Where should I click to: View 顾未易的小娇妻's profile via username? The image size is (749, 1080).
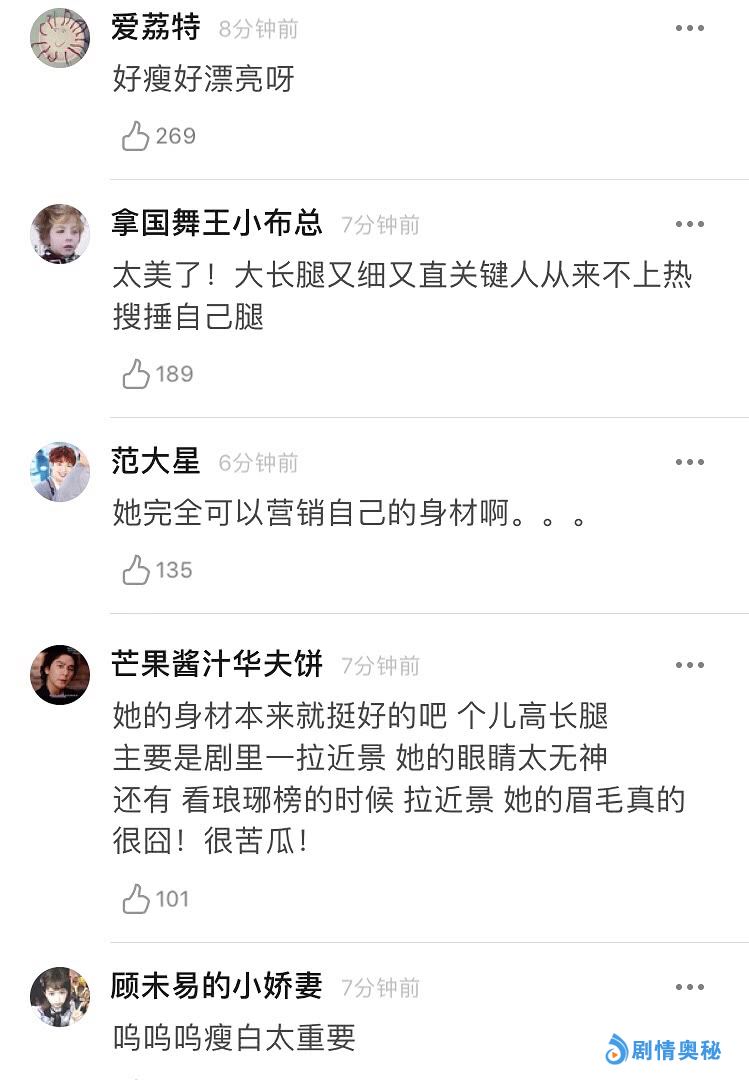coord(217,986)
